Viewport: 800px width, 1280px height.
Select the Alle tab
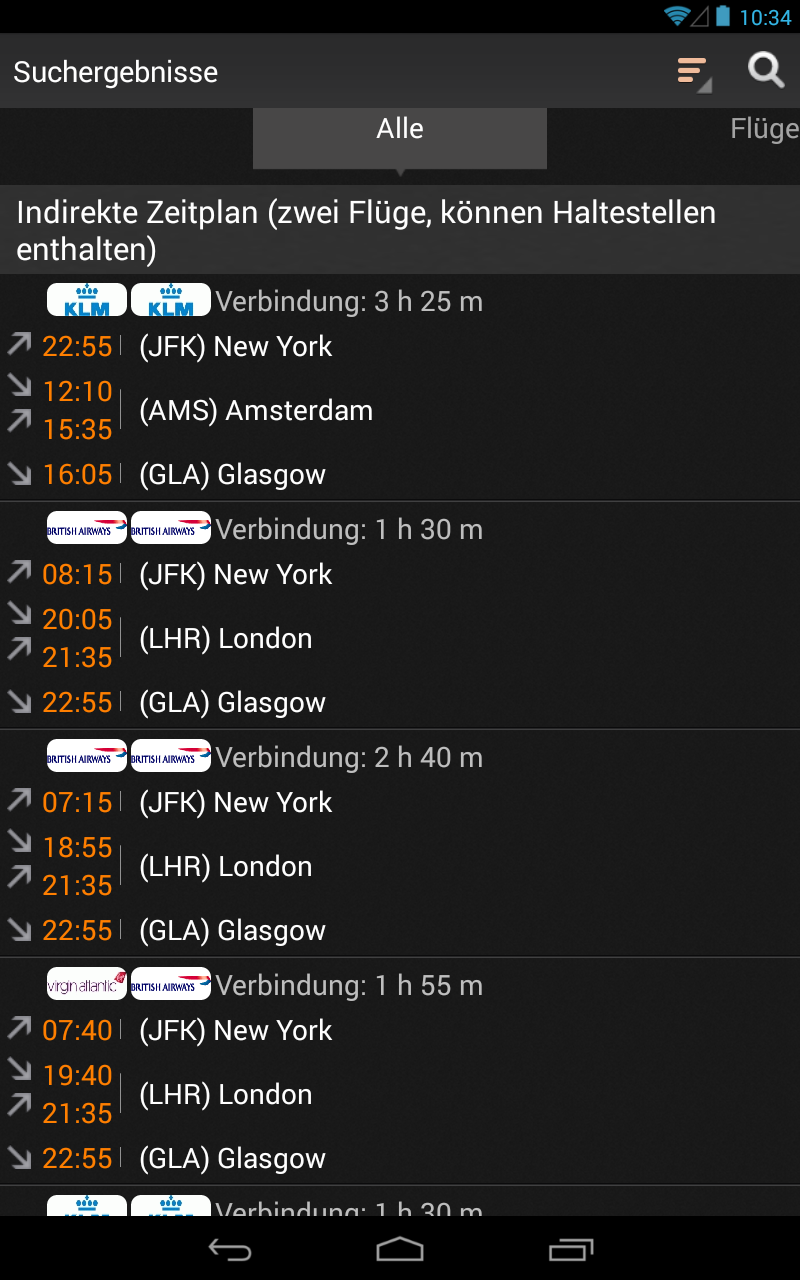click(x=400, y=130)
